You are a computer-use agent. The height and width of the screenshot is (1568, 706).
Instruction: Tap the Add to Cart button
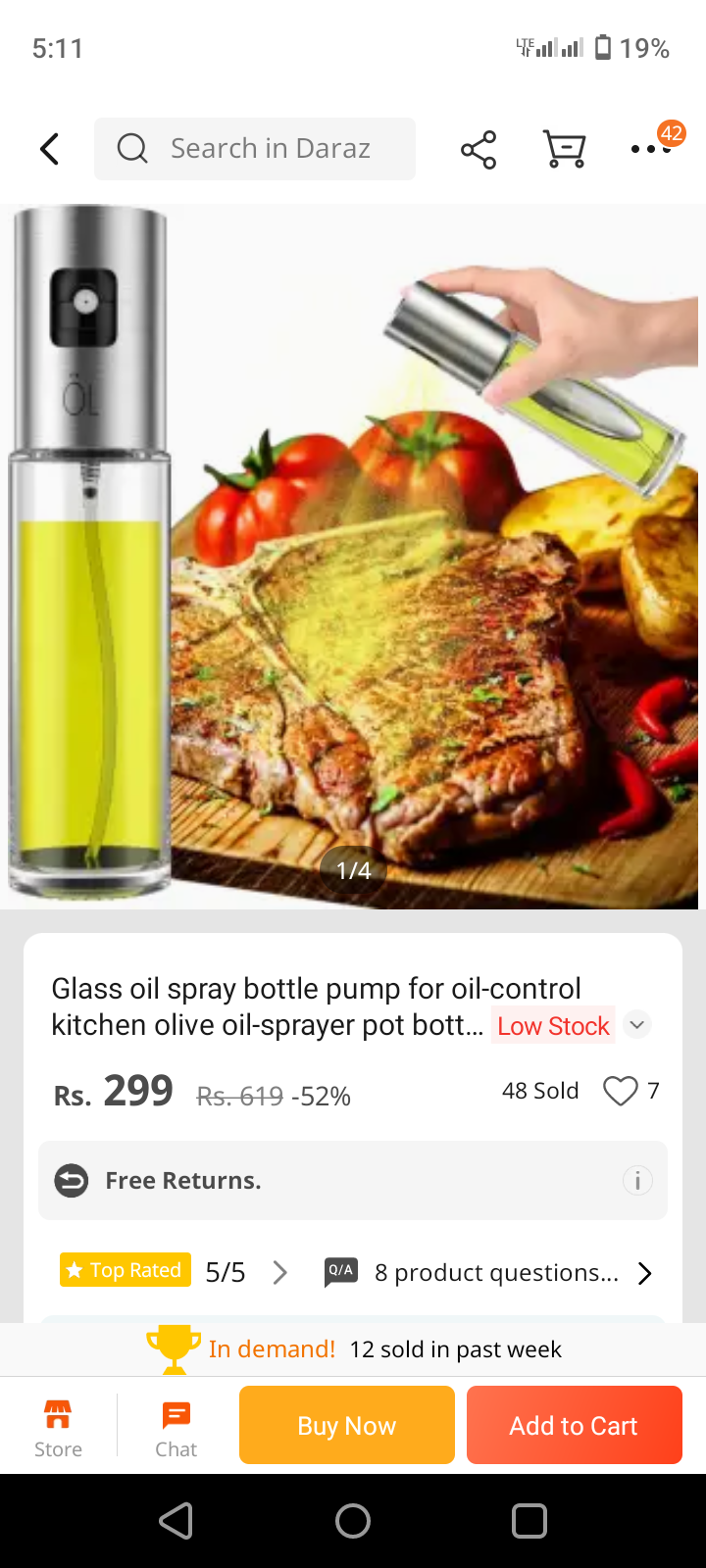coord(574,1425)
